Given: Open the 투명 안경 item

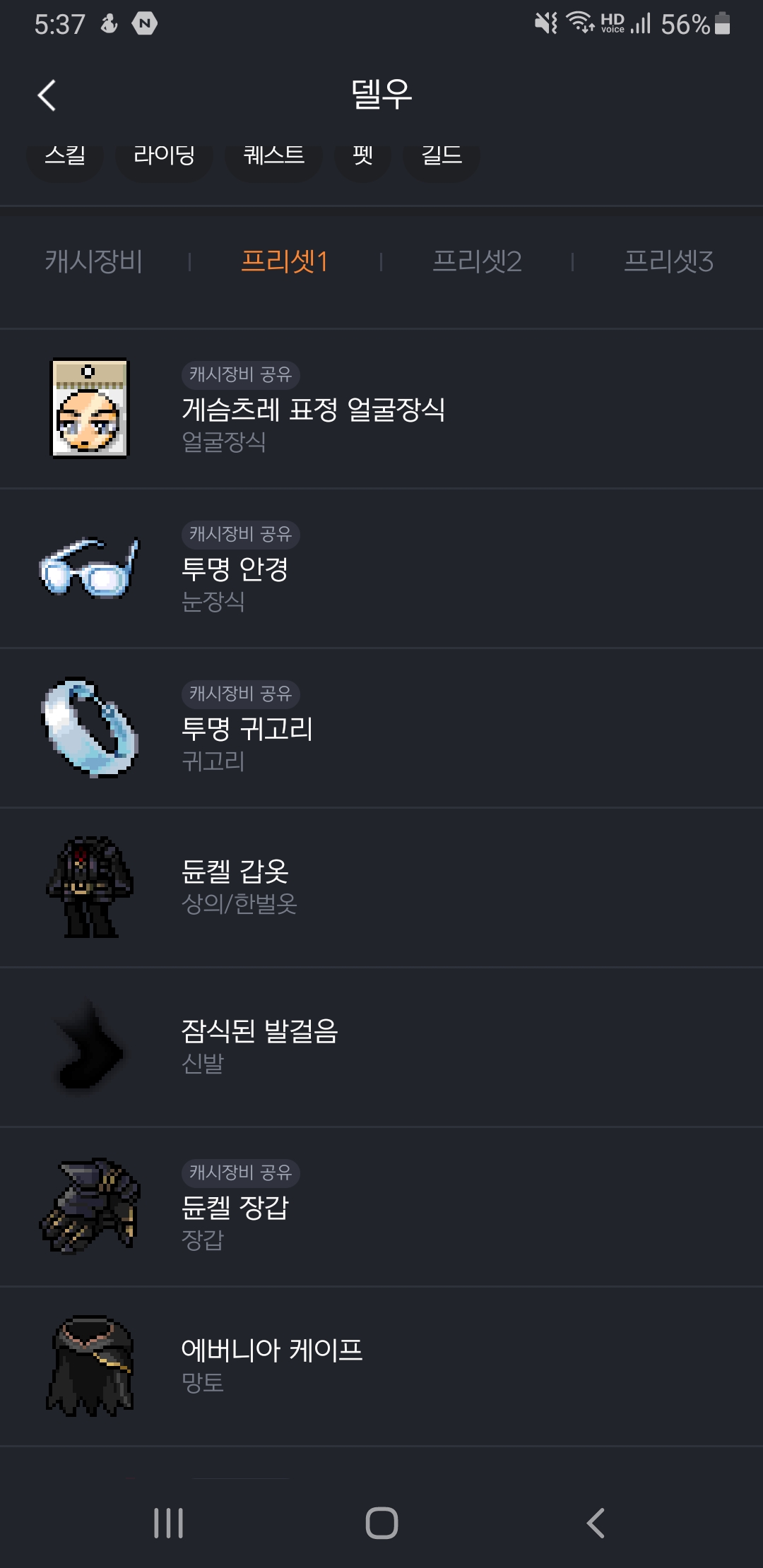Looking at the screenshot, I should tap(381, 569).
